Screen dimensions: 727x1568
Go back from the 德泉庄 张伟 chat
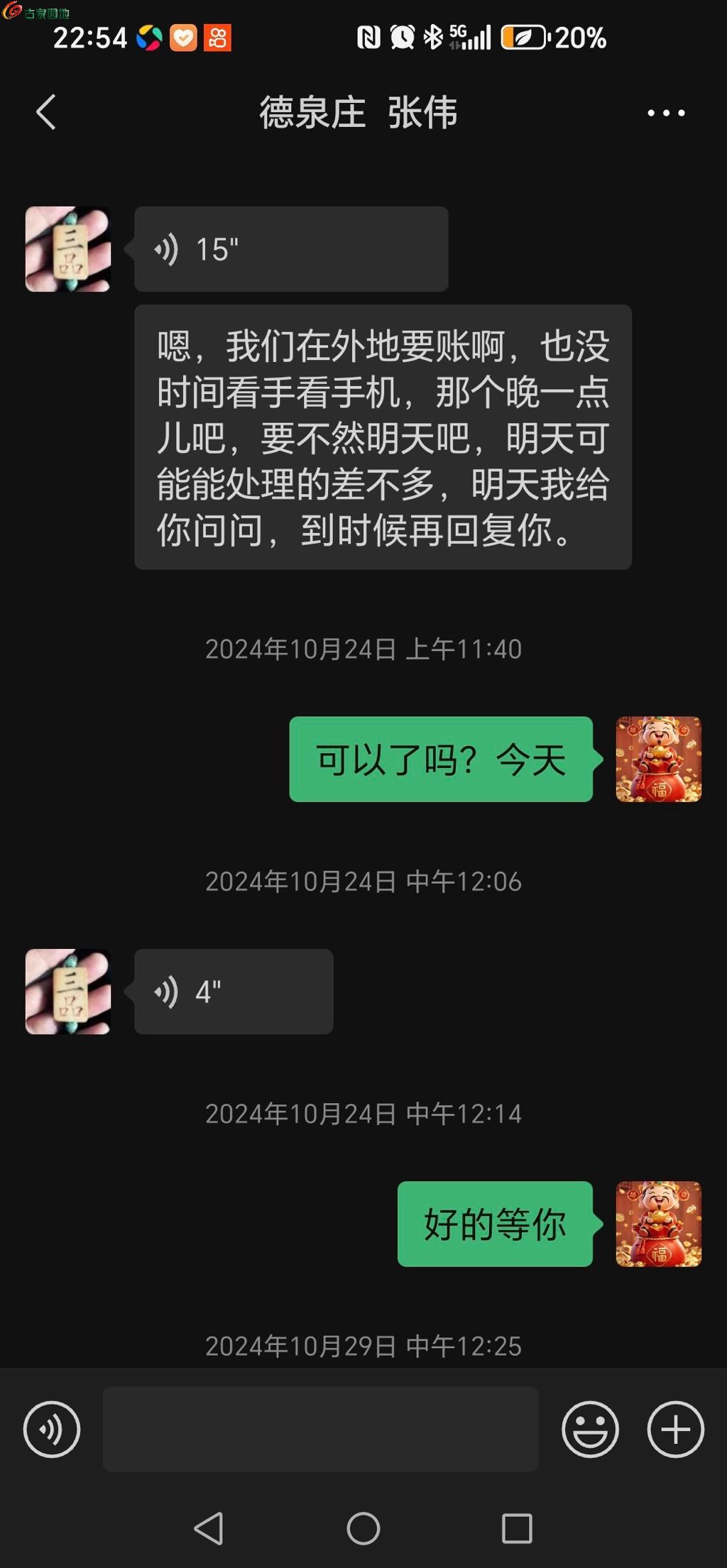click(46, 112)
